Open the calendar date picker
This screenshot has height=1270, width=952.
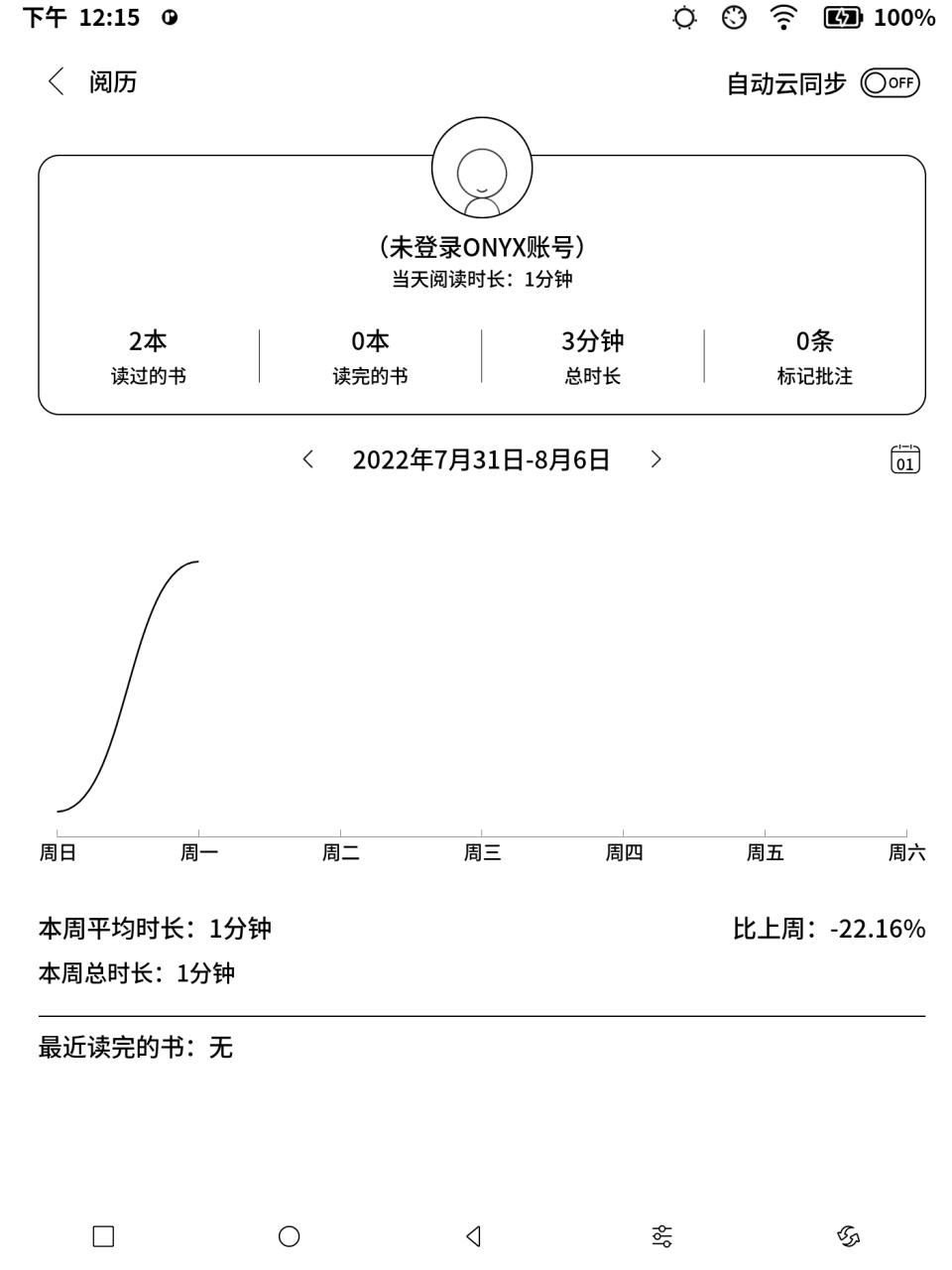904,459
